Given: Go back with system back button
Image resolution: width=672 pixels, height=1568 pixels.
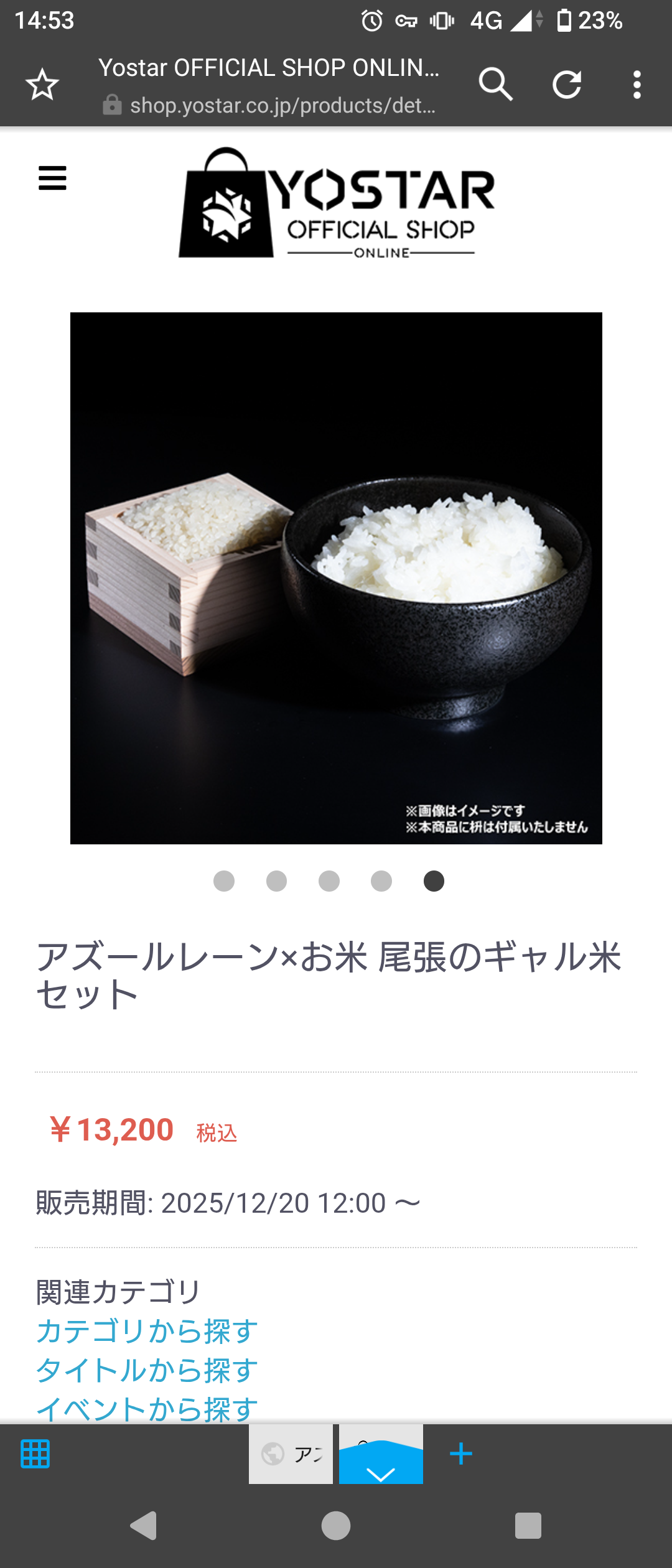Looking at the screenshot, I should pos(144,1525).
